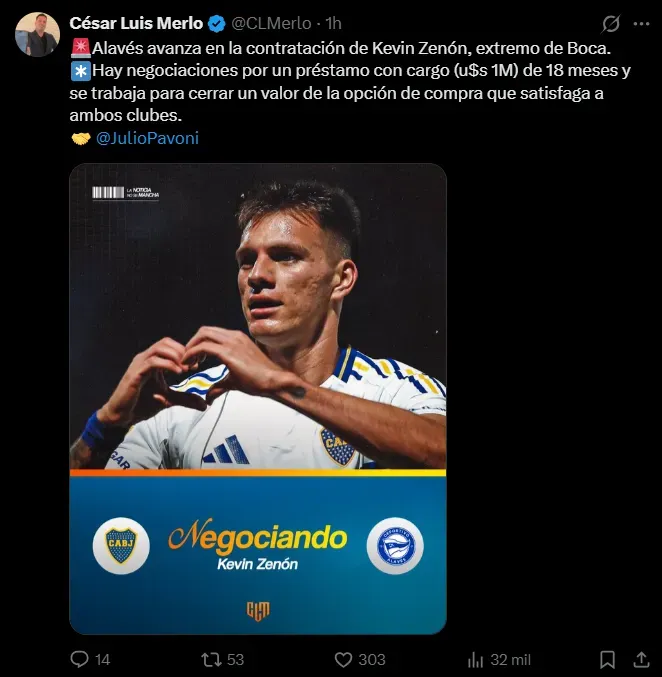View the post's analytics
662x677 pixels.
(x=476, y=659)
